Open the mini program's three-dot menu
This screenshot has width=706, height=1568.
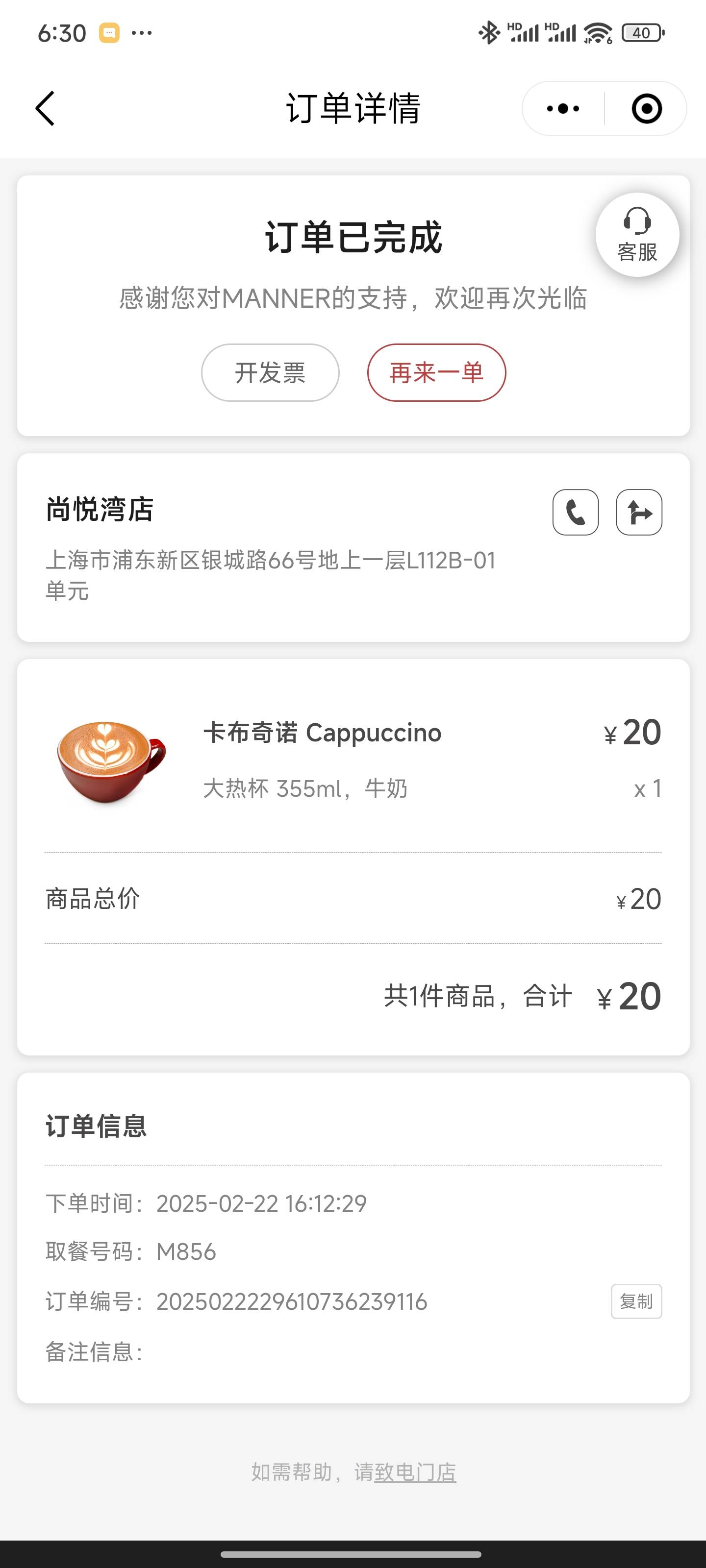coord(563,108)
